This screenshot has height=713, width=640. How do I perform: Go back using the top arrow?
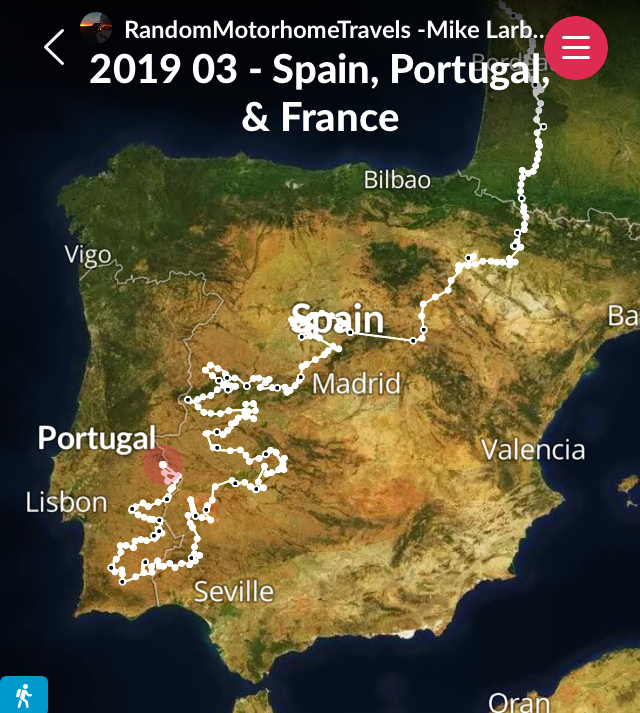click(x=54, y=47)
